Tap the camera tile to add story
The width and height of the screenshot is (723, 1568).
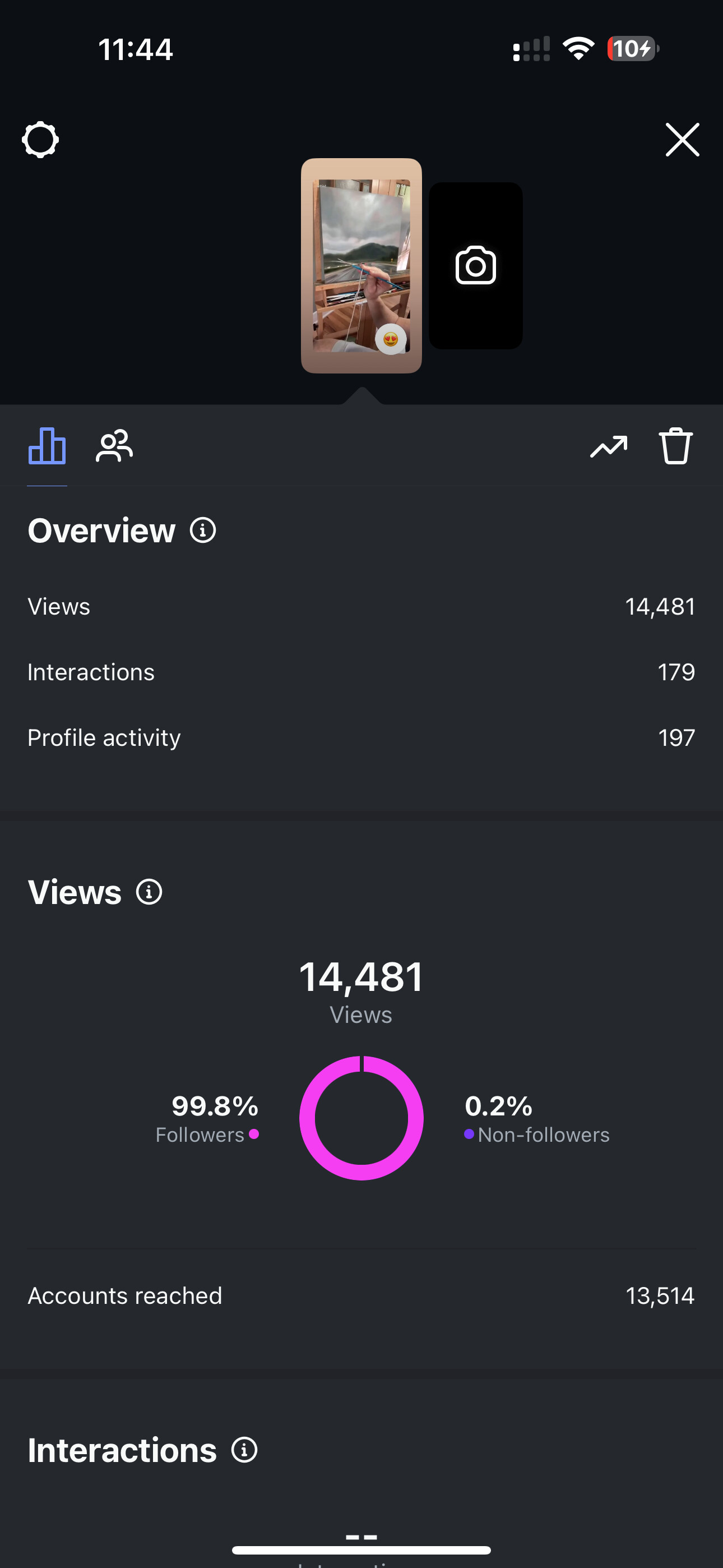(x=475, y=265)
